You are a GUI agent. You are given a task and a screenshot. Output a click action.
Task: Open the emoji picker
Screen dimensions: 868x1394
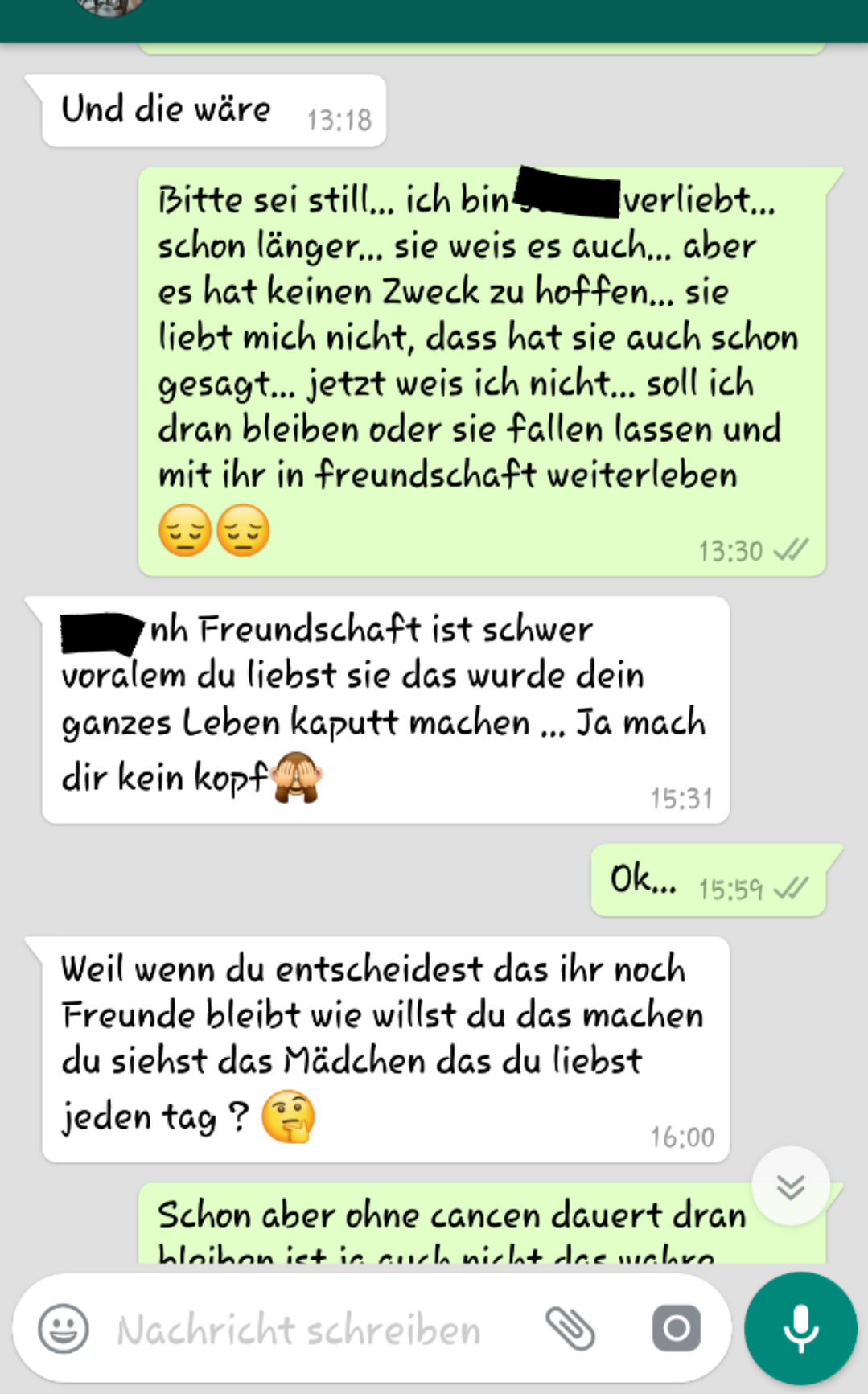click(x=64, y=1328)
